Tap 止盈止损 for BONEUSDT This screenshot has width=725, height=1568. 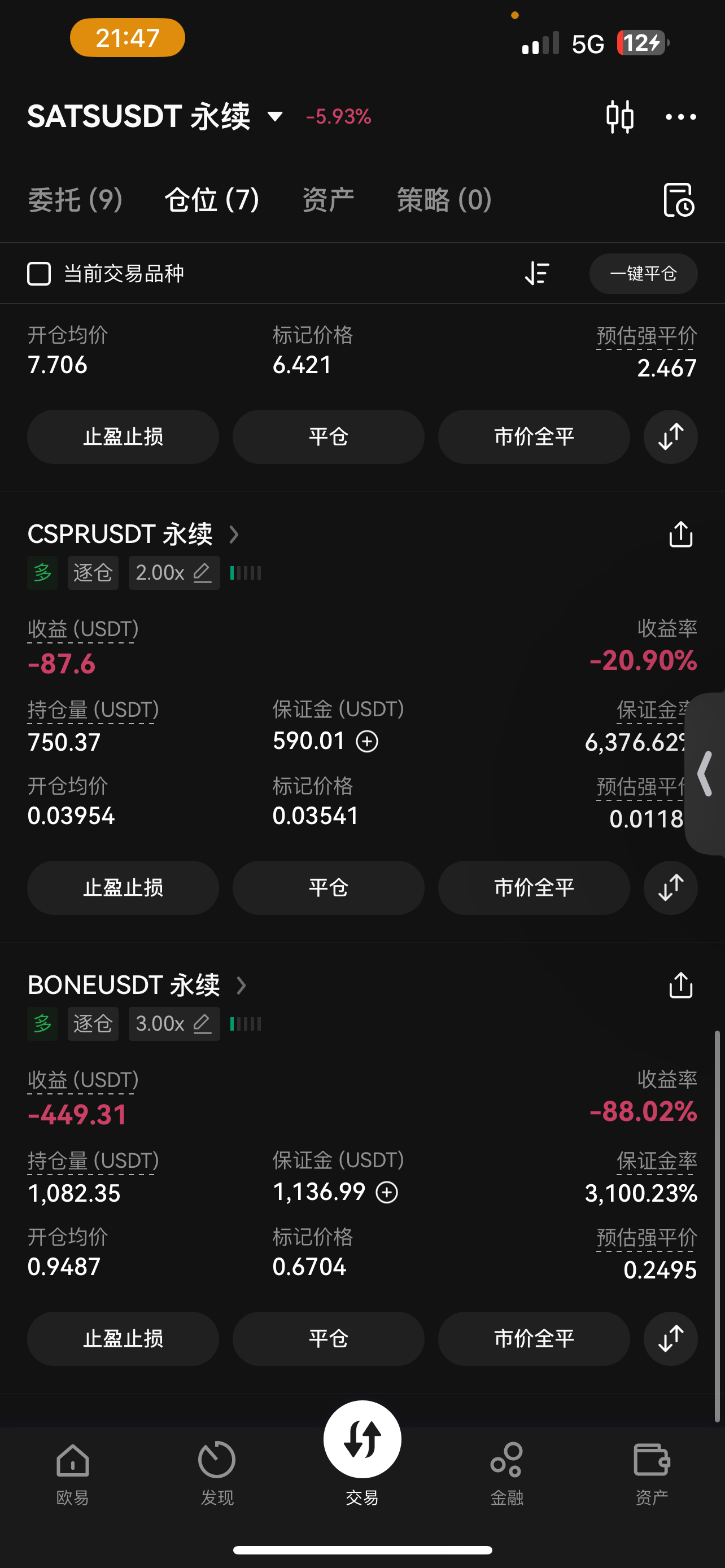123,1338
